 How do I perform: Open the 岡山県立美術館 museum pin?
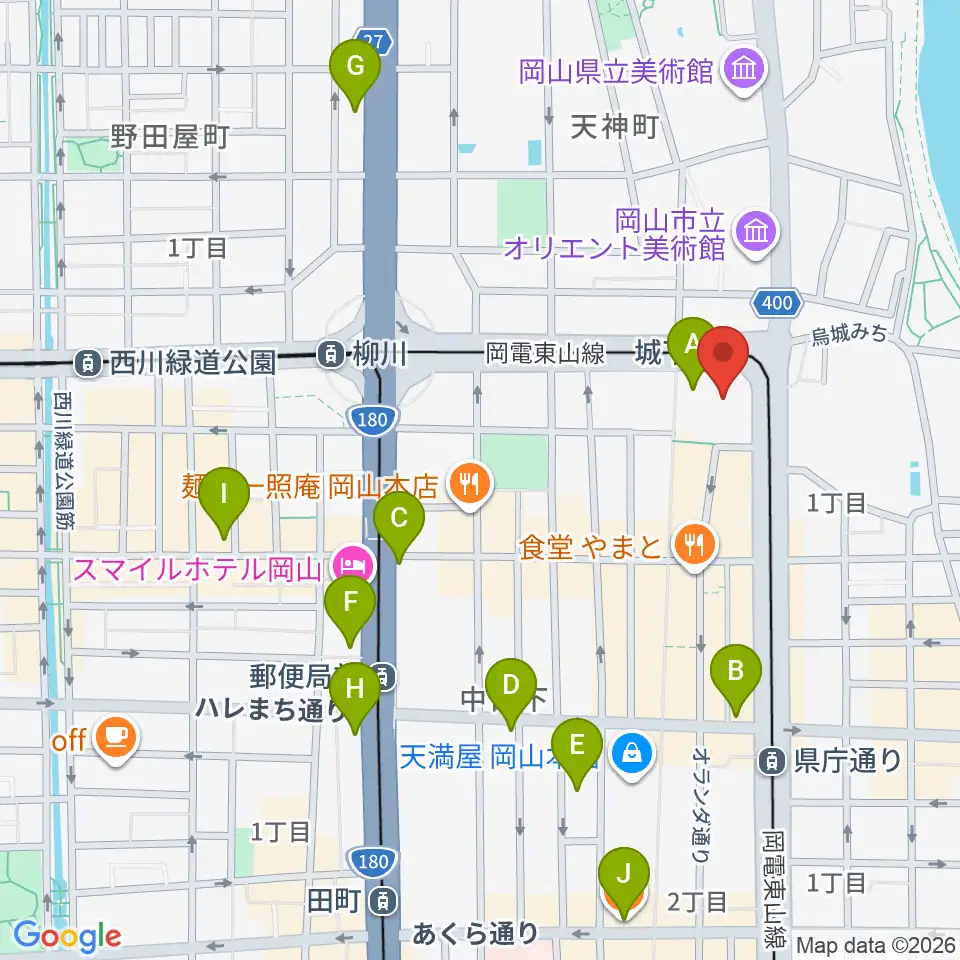tap(744, 72)
